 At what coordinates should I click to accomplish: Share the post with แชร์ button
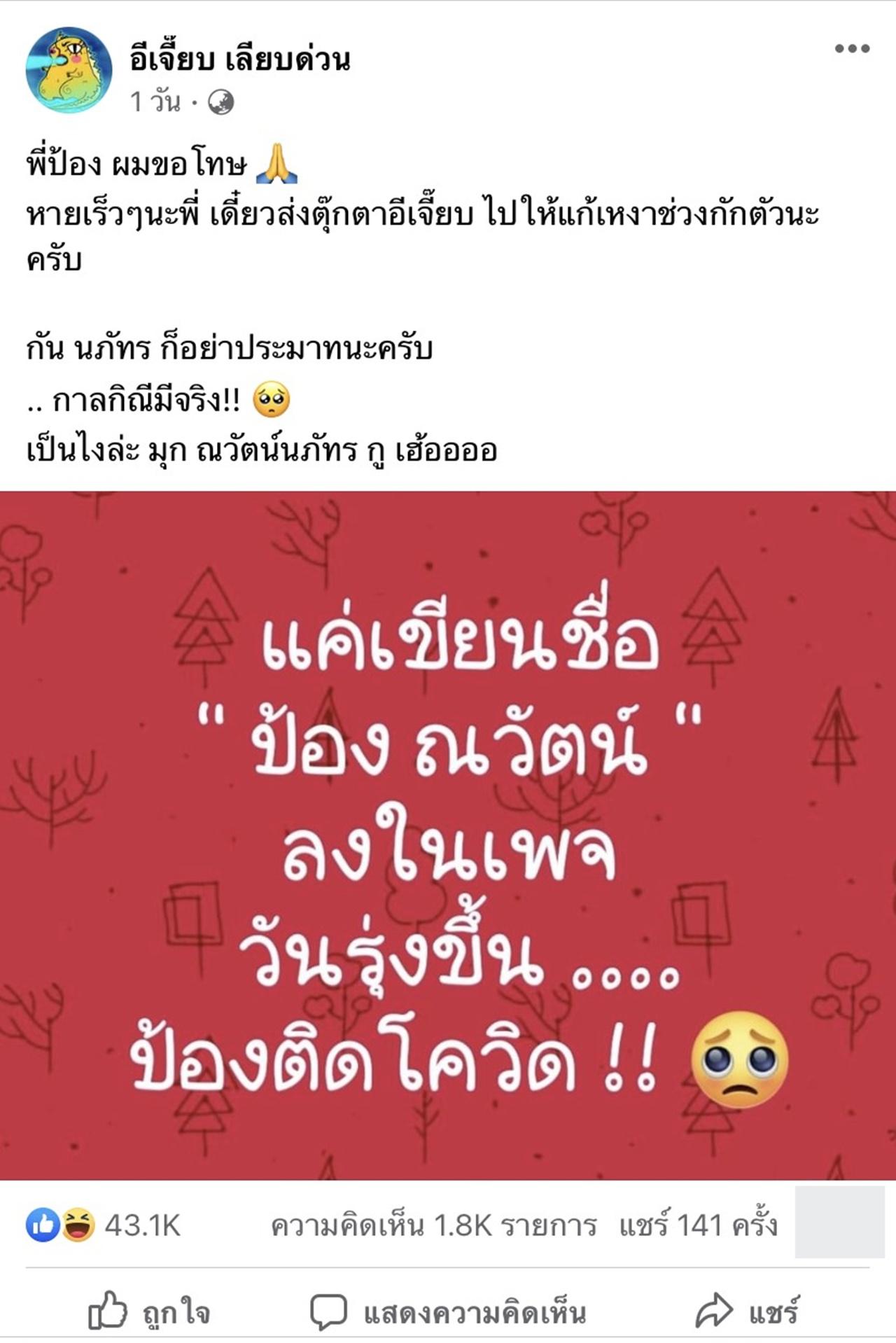point(747,1311)
